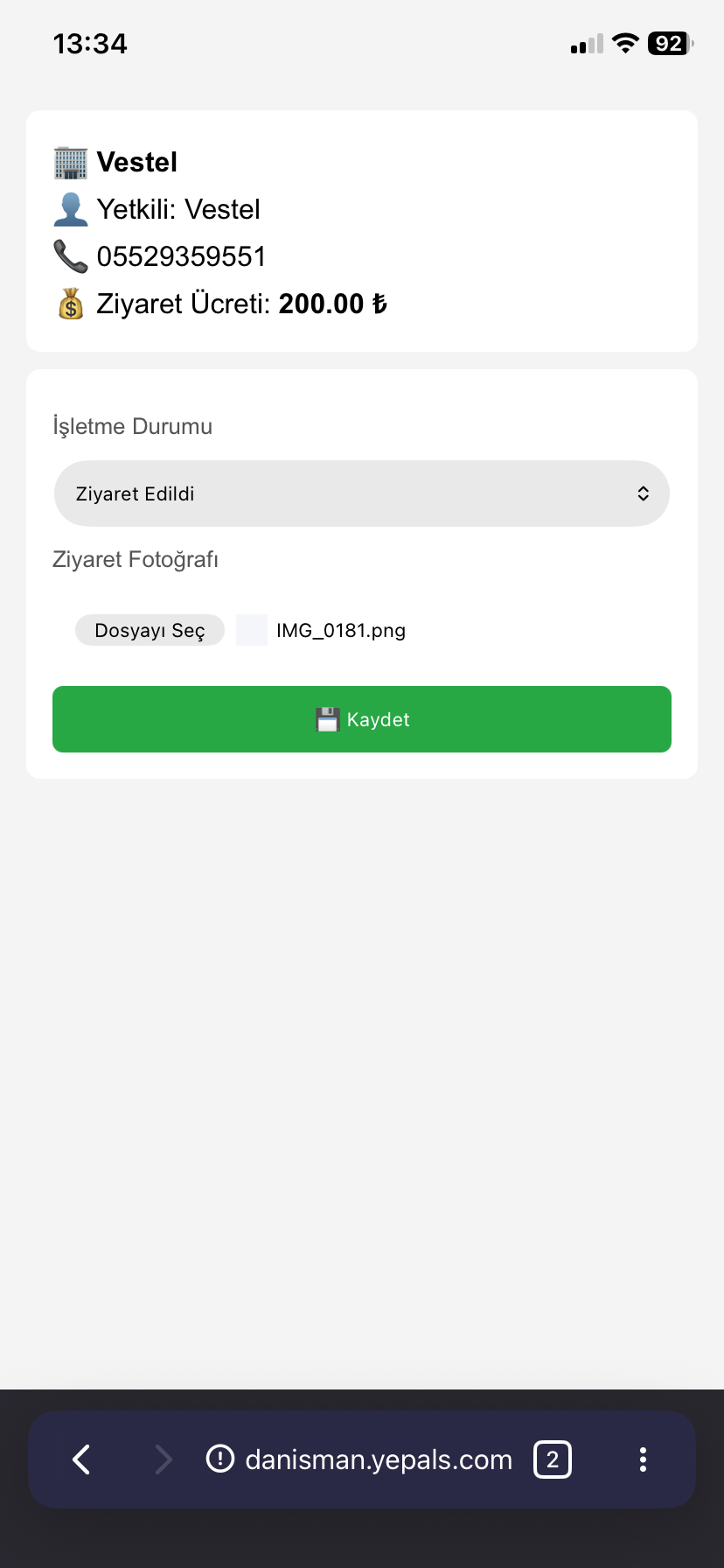Expand the İşletme Durumu dropdown
The image size is (724, 1568).
pyautogui.click(x=361, y=493)
